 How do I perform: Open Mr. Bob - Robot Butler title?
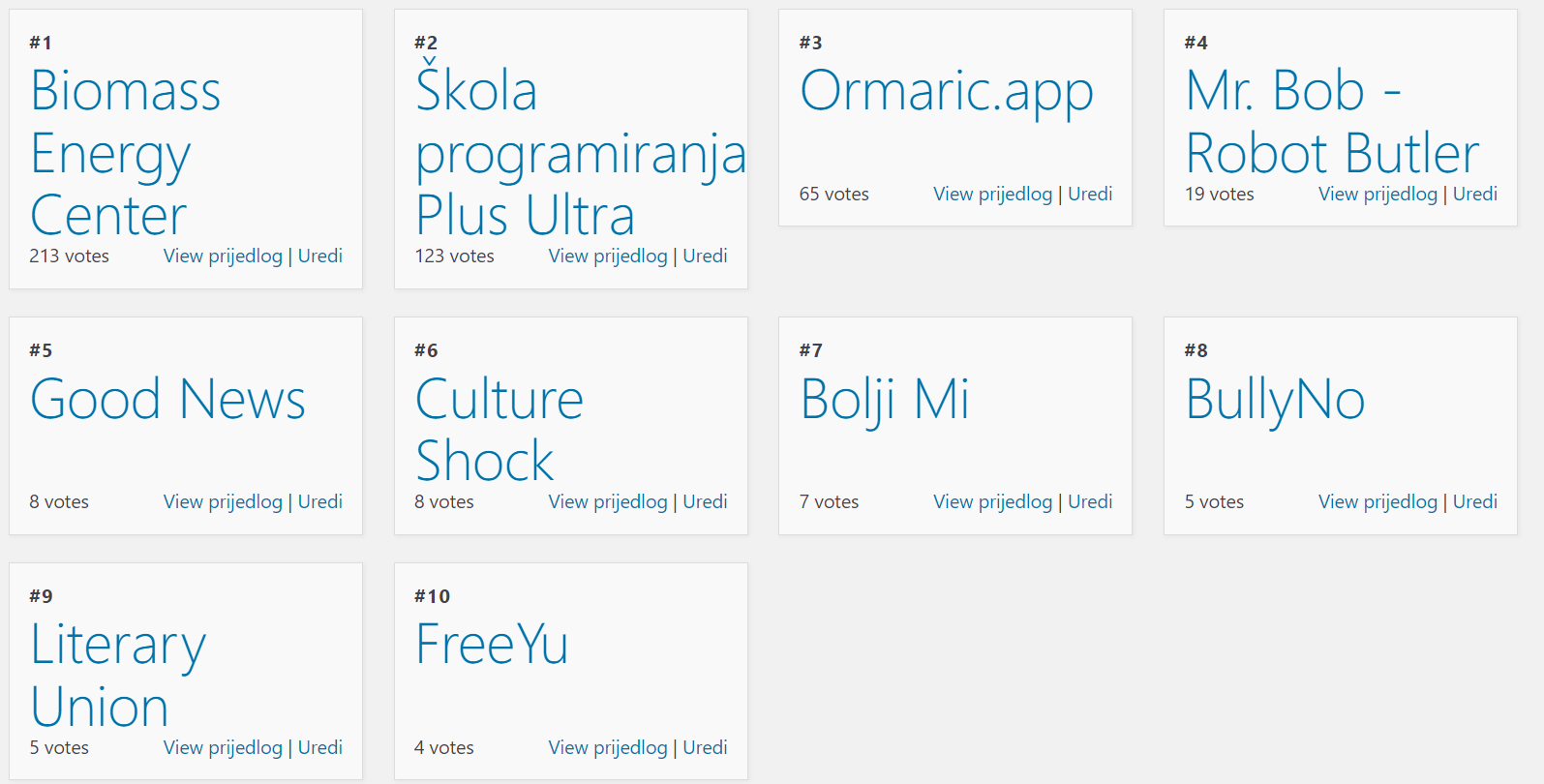coord(1332,122)
